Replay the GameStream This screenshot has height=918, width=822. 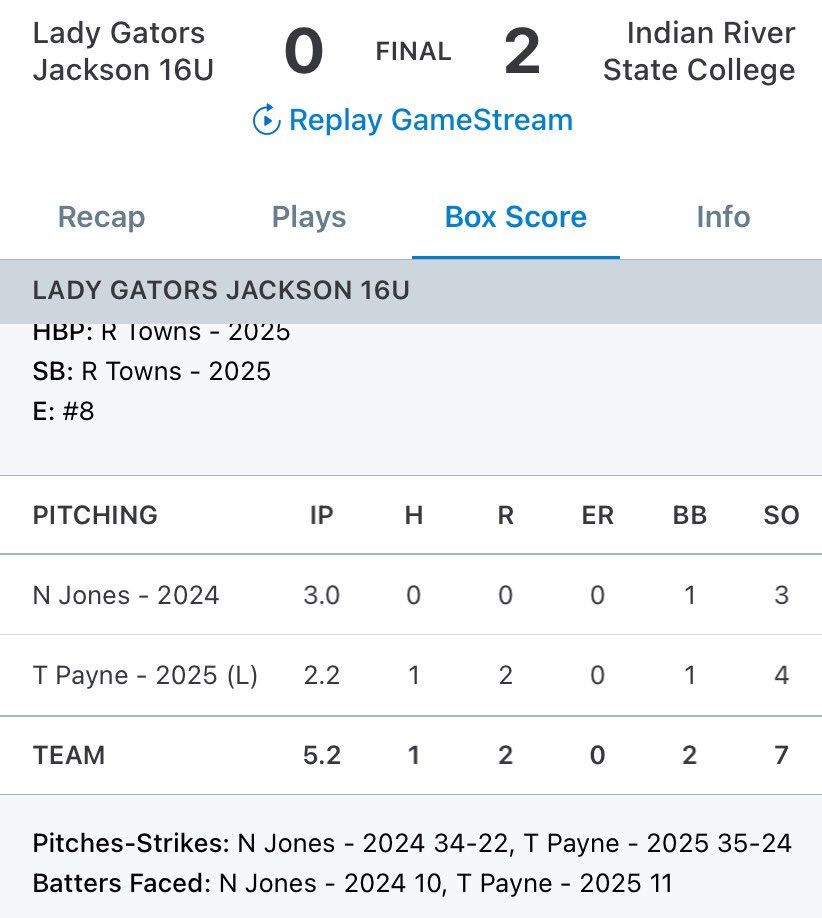coord(412,121)
